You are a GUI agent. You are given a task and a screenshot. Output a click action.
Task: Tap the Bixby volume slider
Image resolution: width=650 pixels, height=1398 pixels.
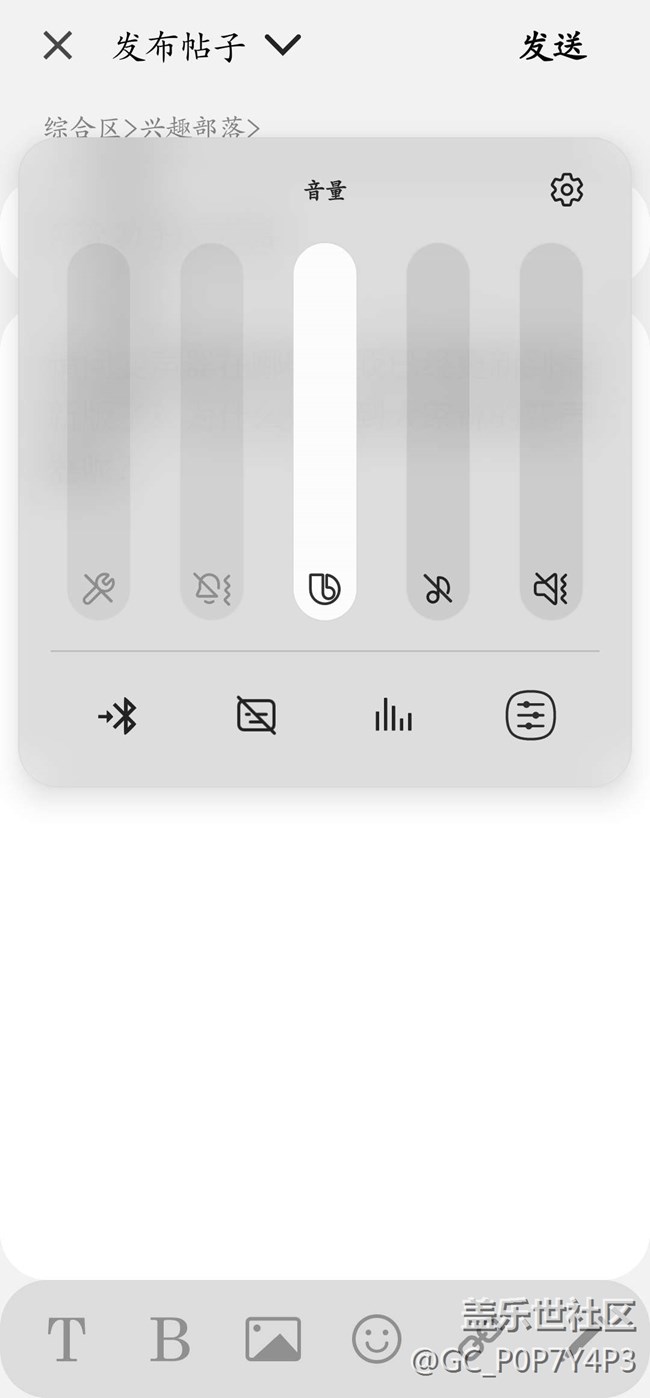click(325, 430)
